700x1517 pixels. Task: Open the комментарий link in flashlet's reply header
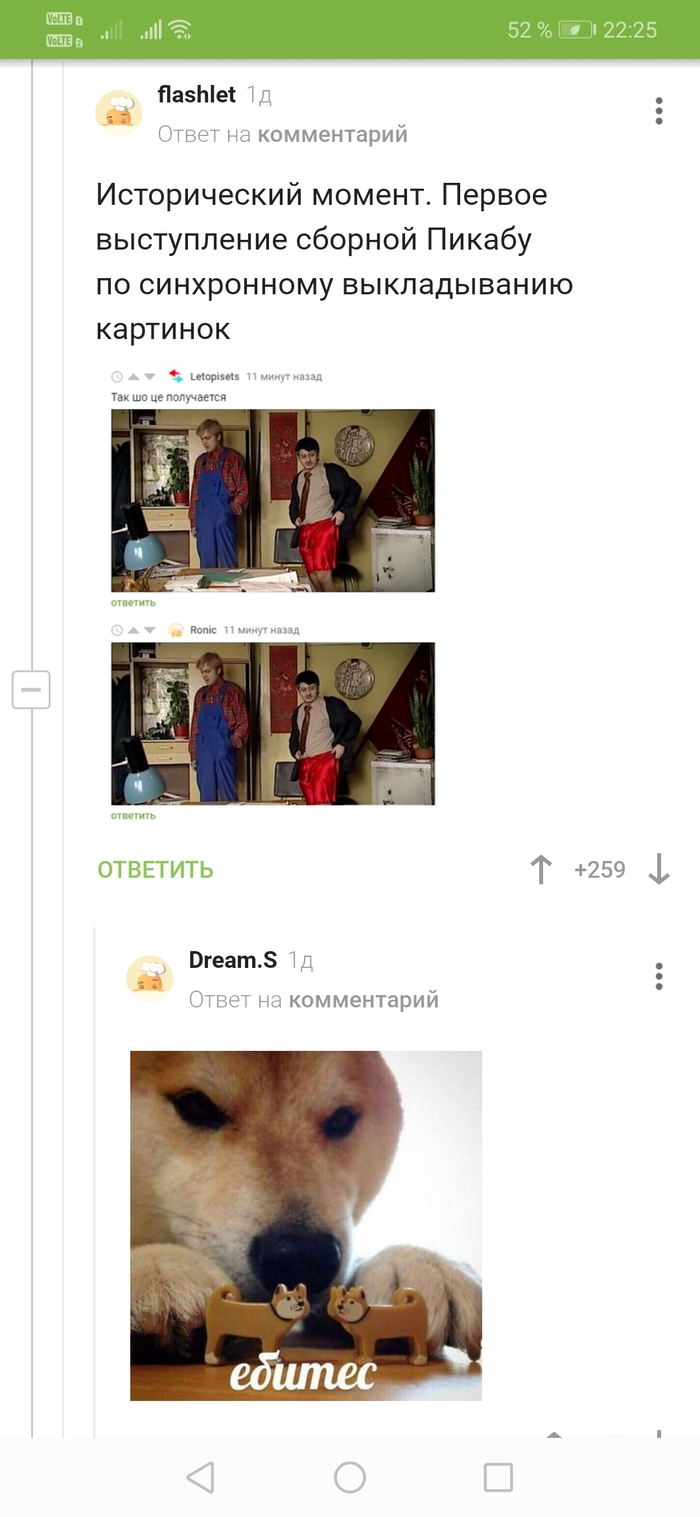(x=332, y=134)
